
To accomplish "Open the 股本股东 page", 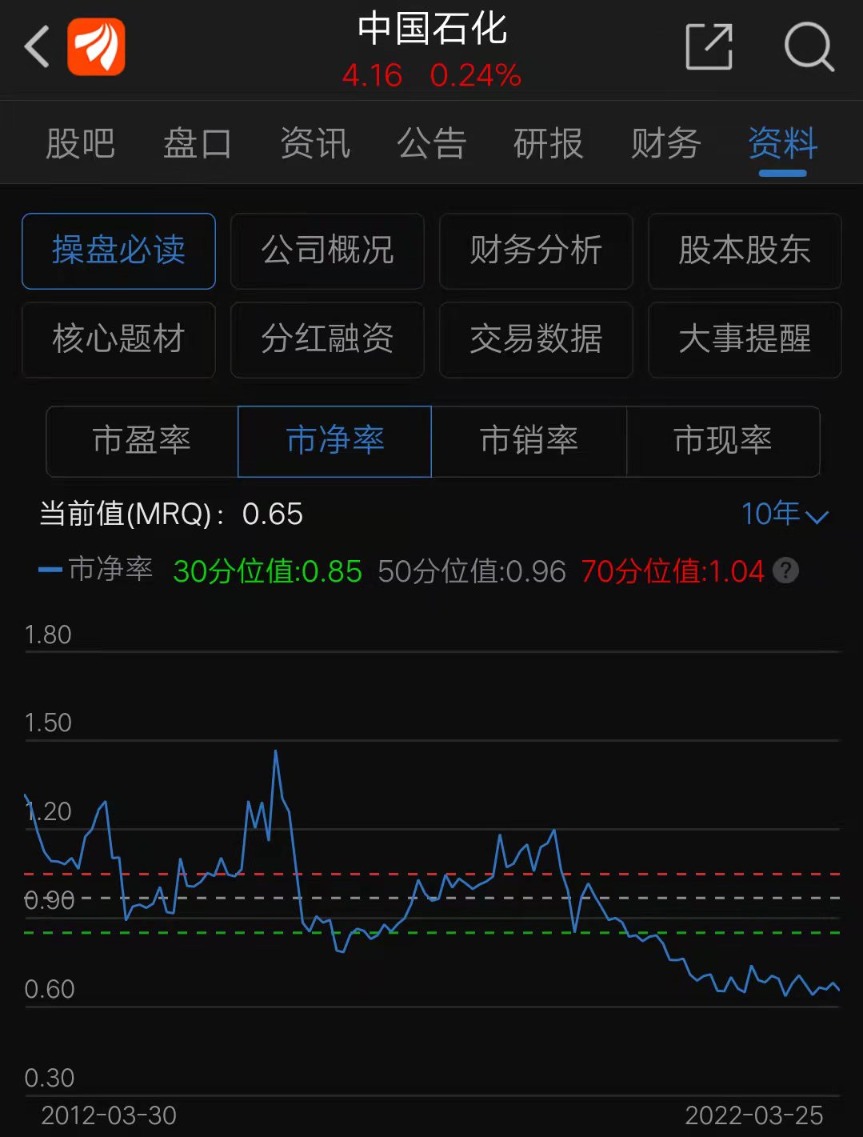I will click(744, 252).
